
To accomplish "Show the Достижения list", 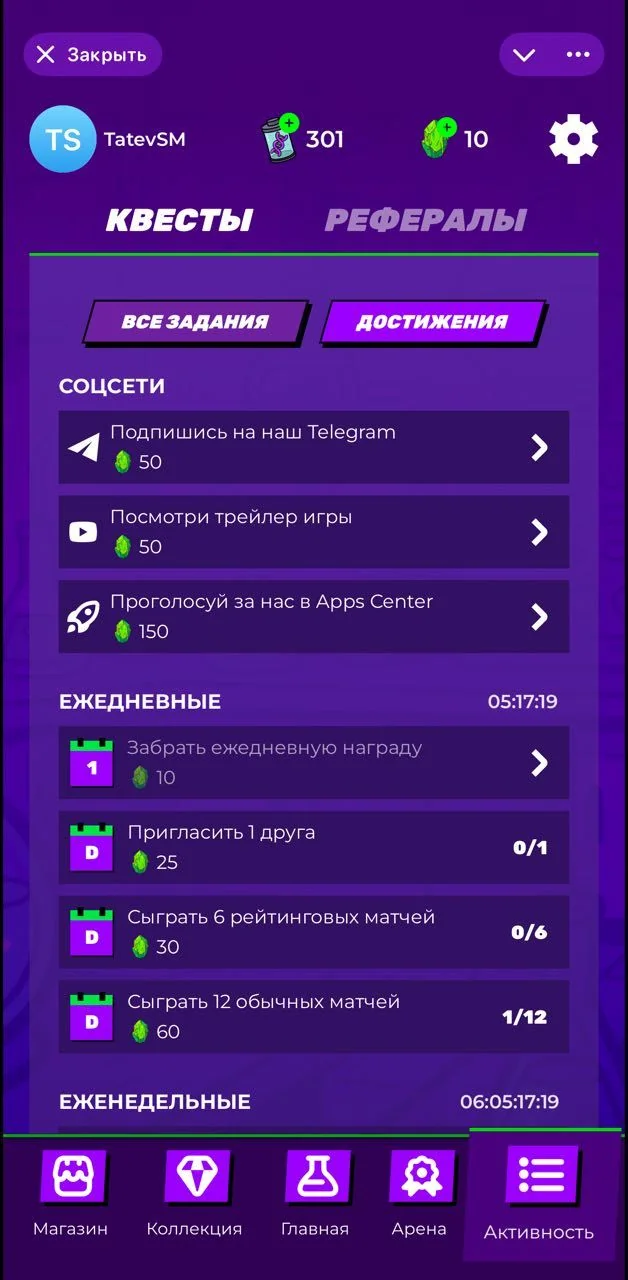I will (432, 322).
